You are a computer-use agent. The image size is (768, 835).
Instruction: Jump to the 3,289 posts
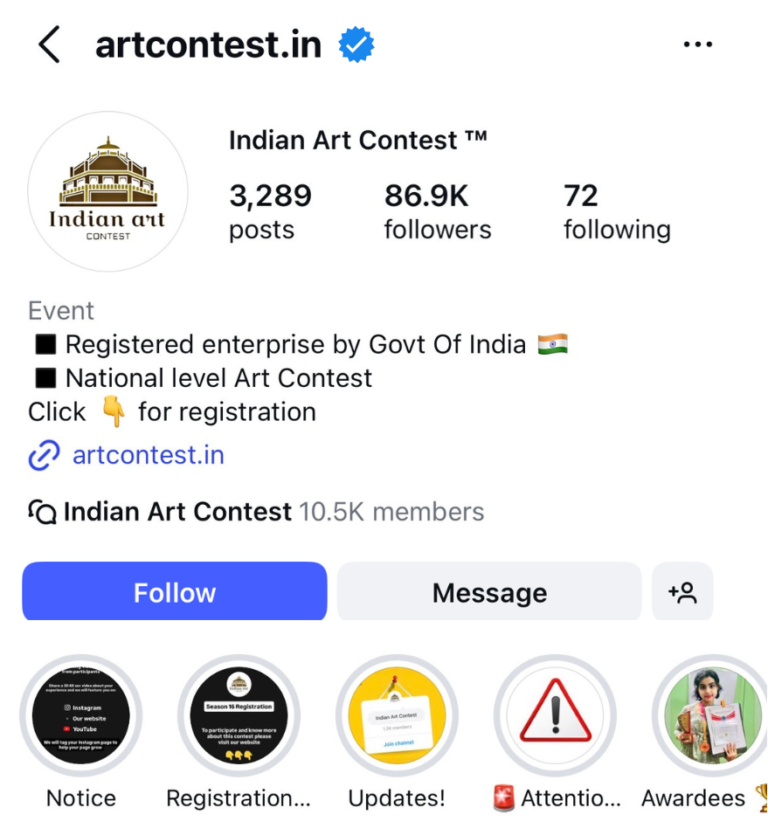pyautogui.click(x=270, y=211)
